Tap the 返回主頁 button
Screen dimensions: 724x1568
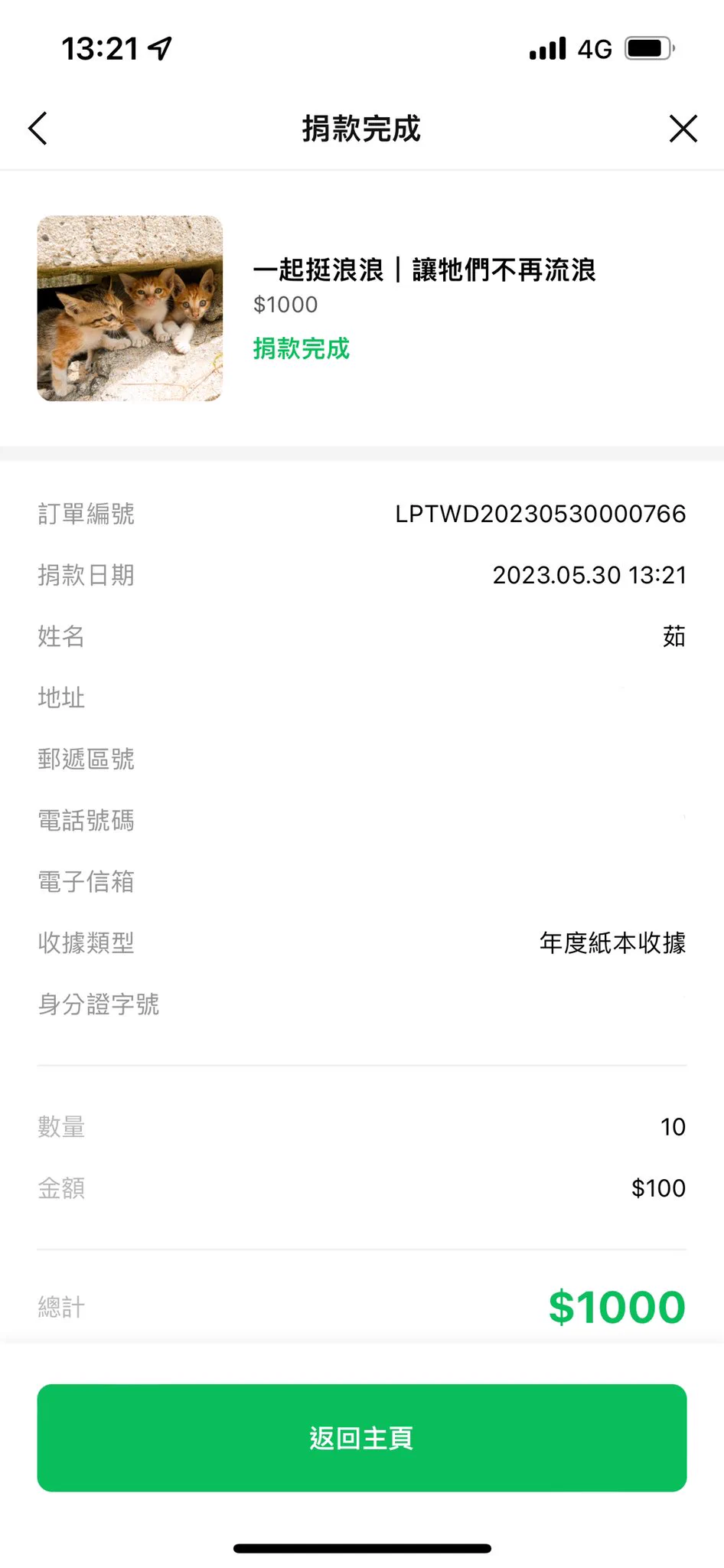pyautogui.click(x=362, y=1437)
